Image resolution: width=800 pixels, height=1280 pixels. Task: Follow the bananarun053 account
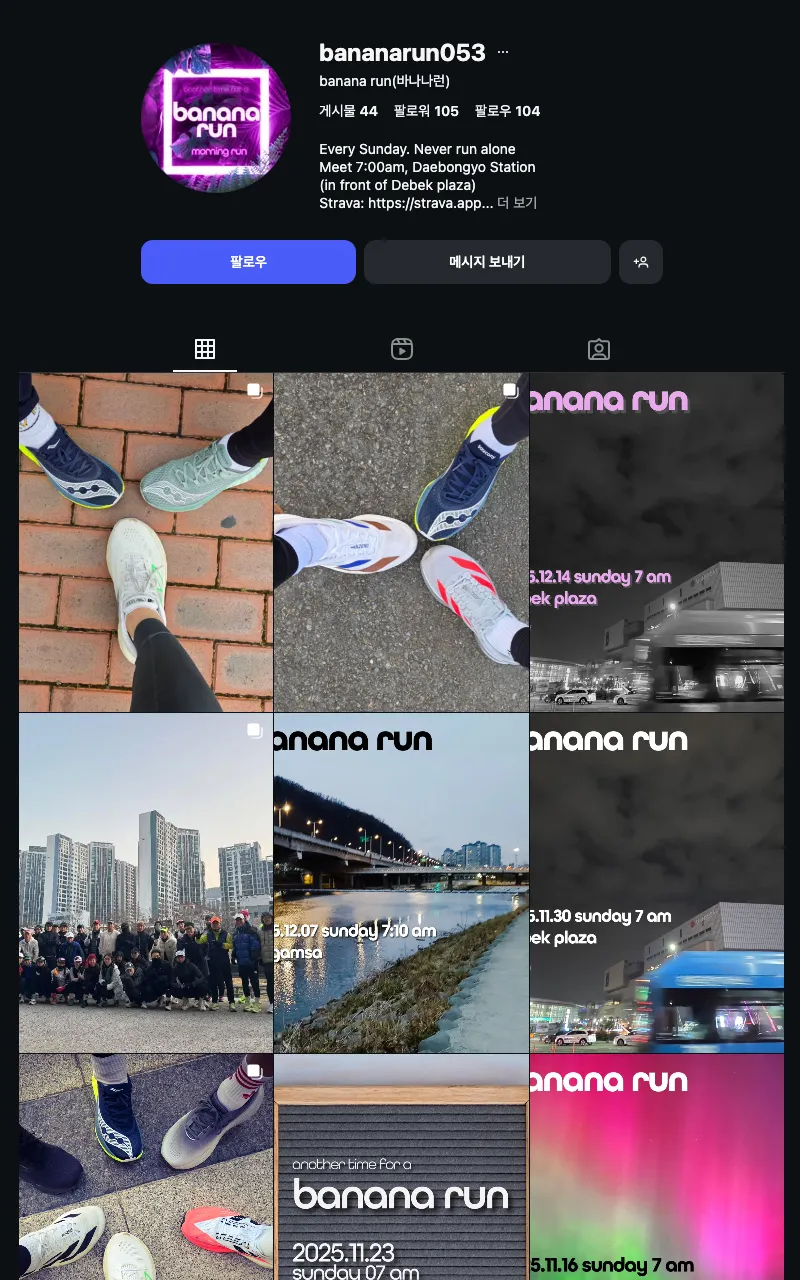(x=248, y=262)
